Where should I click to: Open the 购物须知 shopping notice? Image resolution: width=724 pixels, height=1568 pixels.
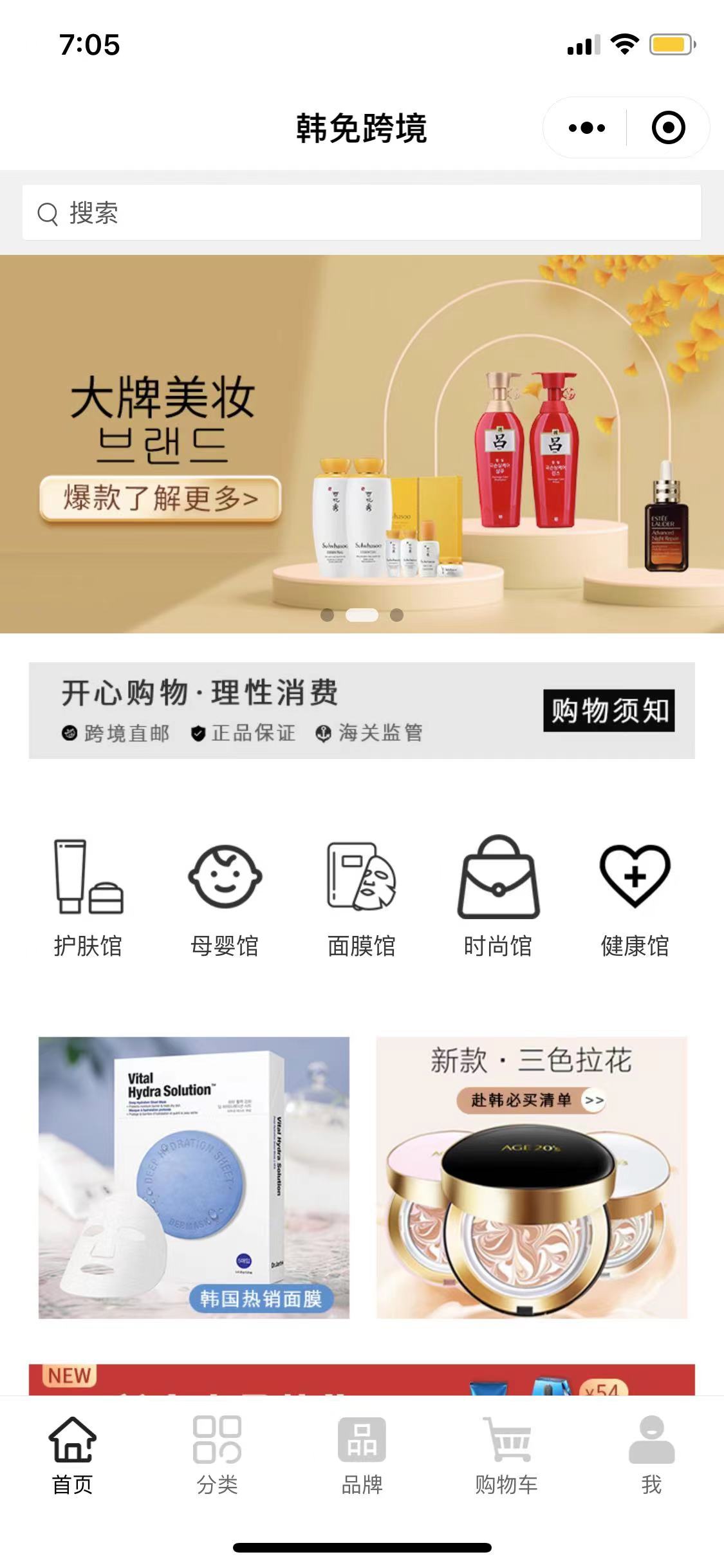[608, 711]
